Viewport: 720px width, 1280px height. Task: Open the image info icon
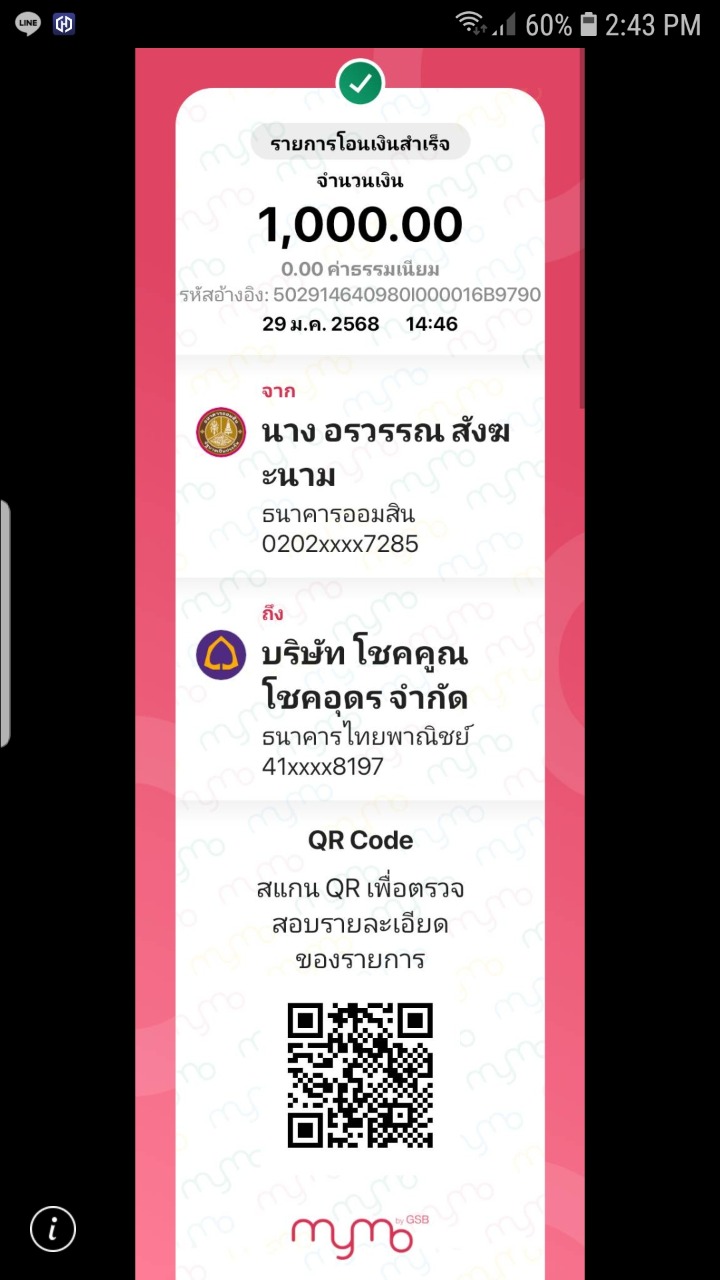tap(53, 1228)
